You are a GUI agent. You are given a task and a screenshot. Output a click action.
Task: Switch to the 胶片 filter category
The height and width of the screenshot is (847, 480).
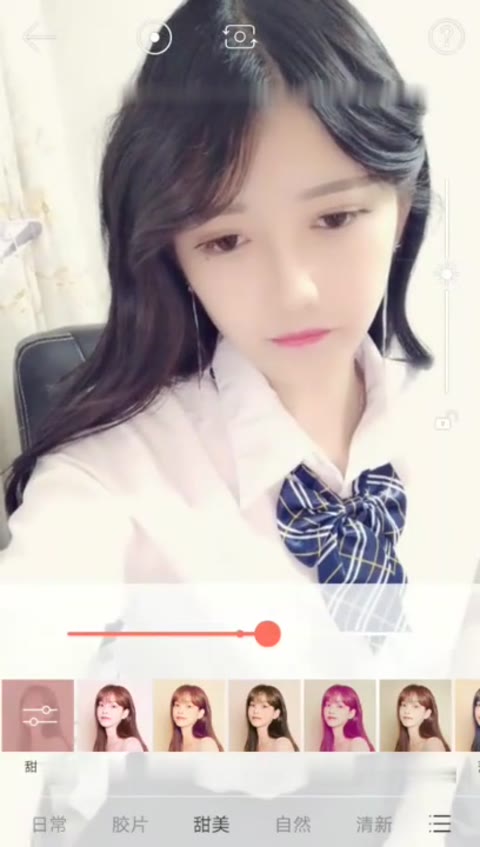pyautogui.click(x=130, y=825)
